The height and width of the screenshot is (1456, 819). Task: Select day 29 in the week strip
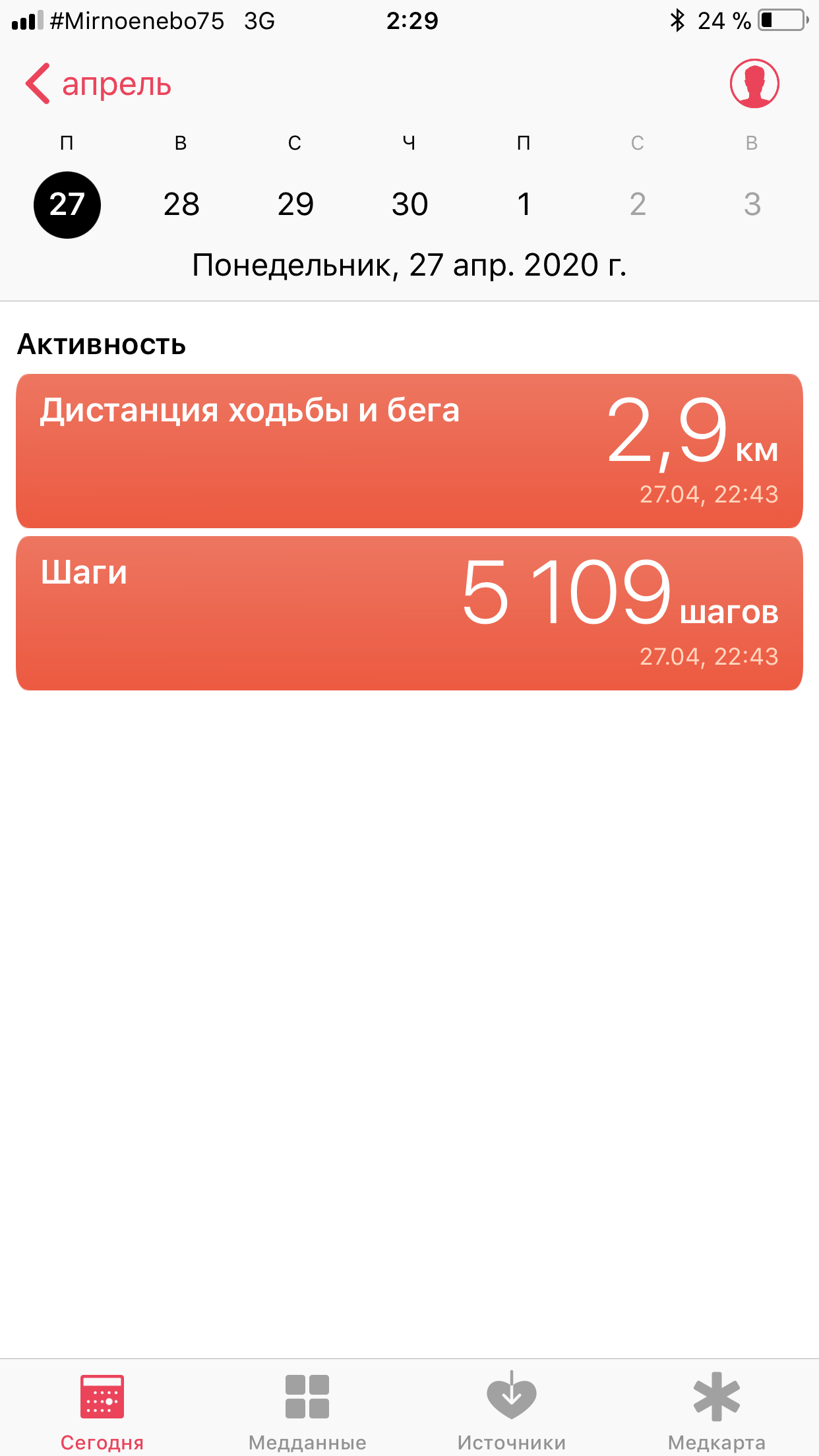pyautogui.click(x=295, y=204)
